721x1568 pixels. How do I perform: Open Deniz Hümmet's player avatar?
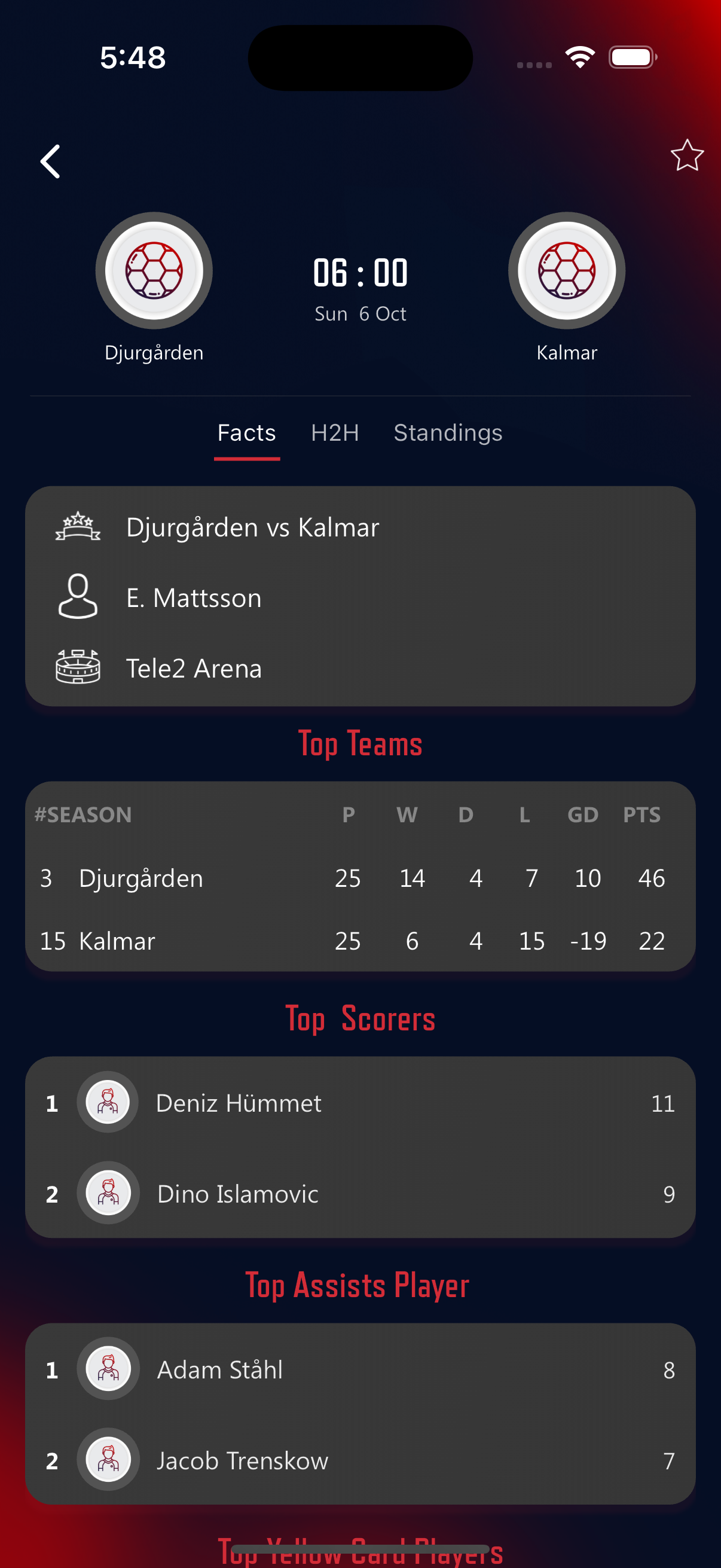coord(107,1102)
